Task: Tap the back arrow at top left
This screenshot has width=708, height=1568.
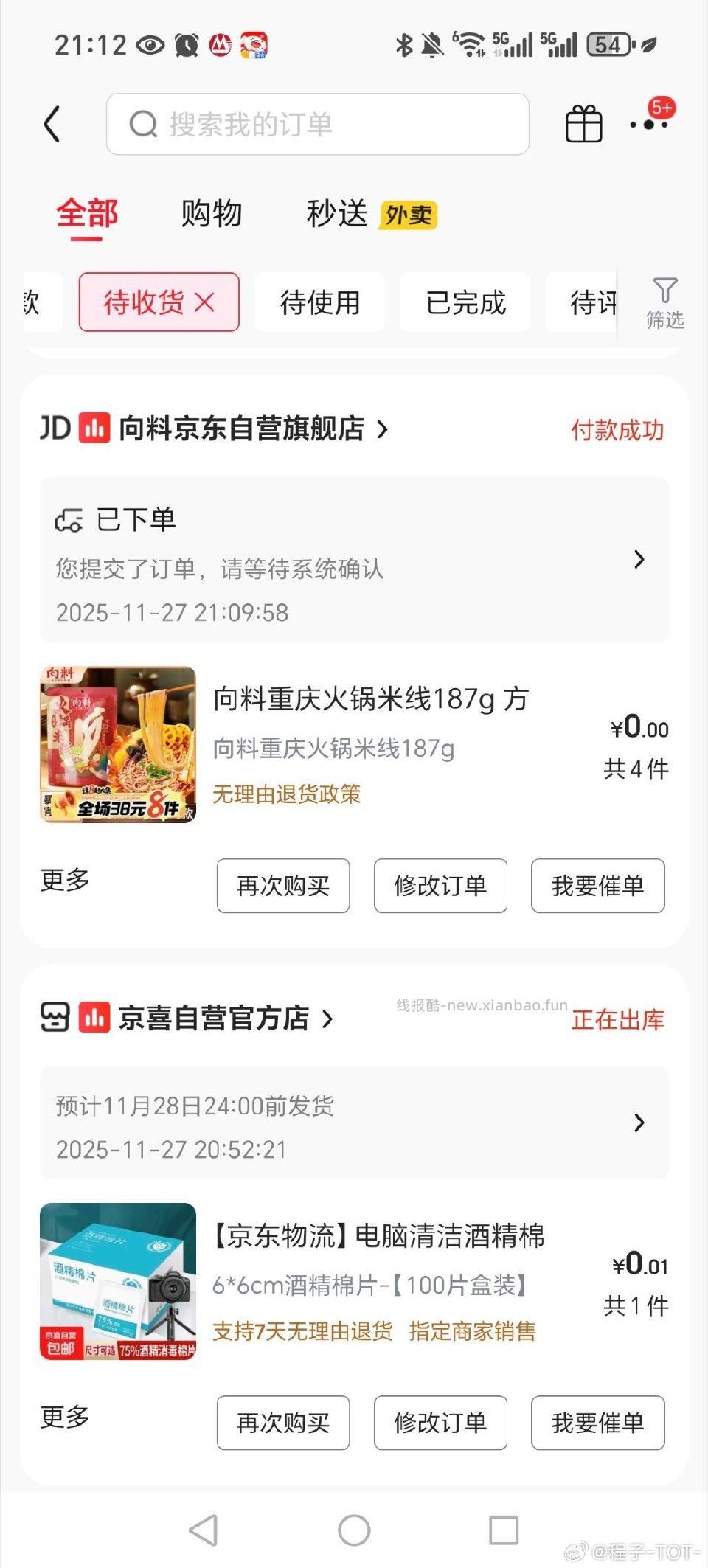Action: tap(52, 124)
